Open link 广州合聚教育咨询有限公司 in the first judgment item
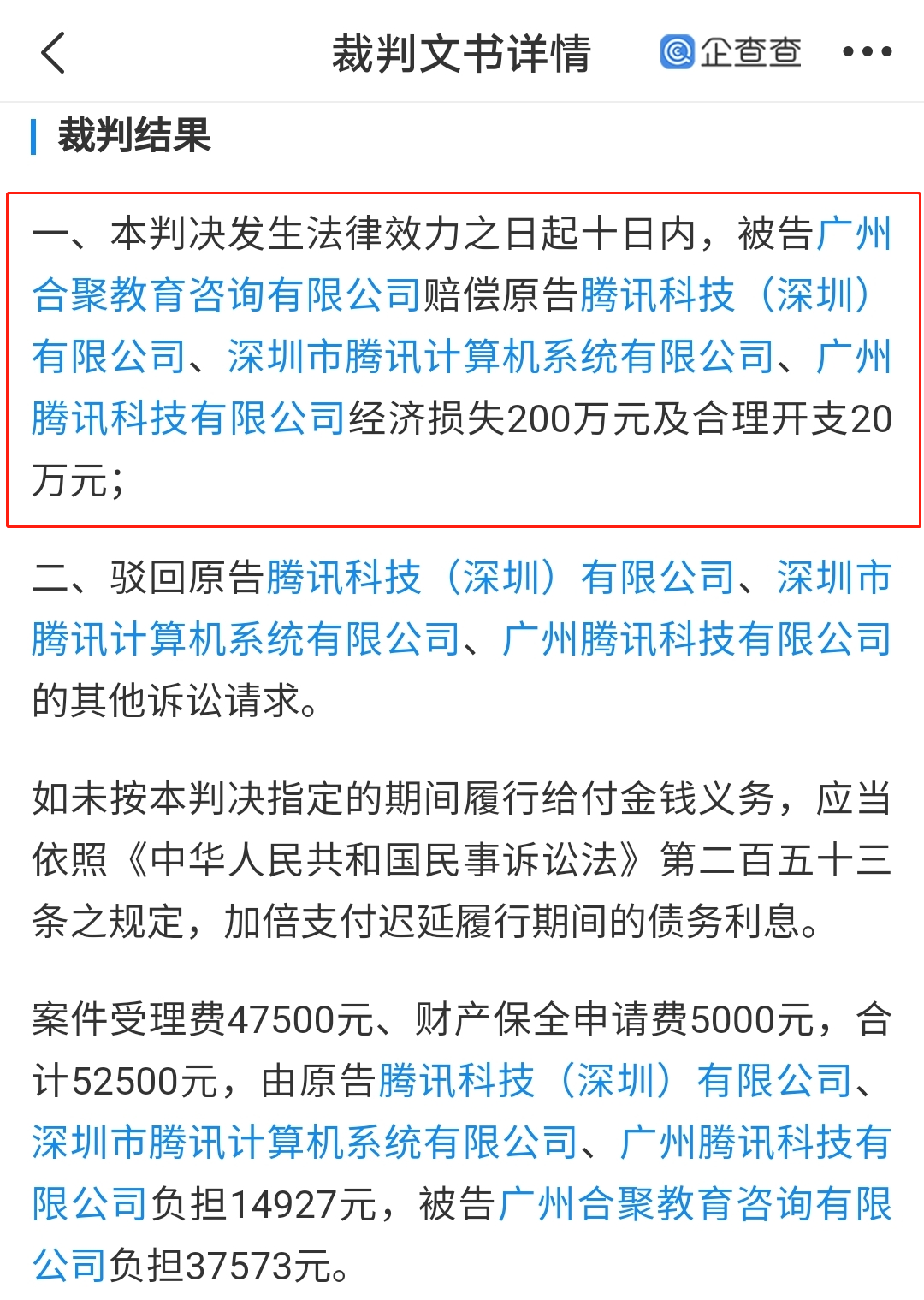 pyautogui.click(x=225, y=289)
